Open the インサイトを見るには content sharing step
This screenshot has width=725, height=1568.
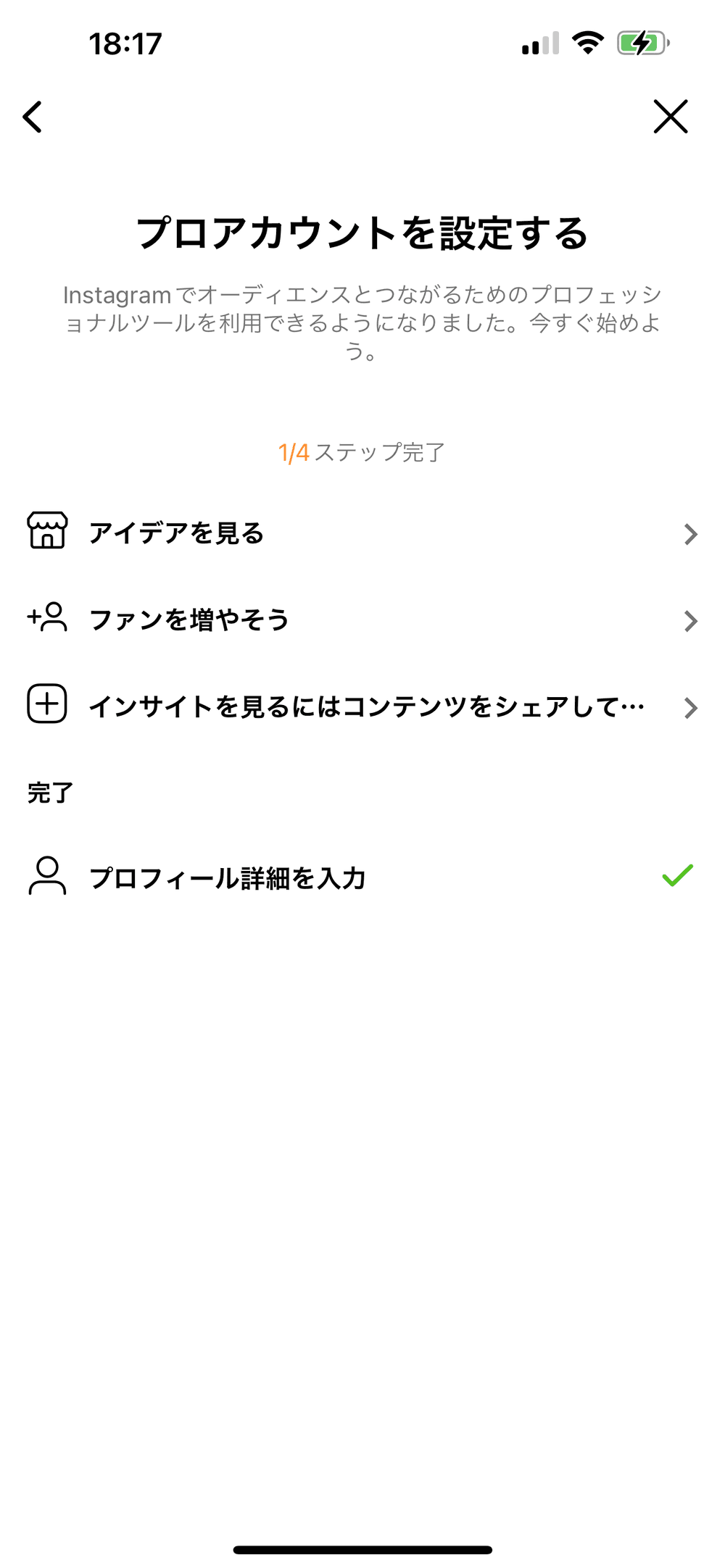(x=361, y=706)
